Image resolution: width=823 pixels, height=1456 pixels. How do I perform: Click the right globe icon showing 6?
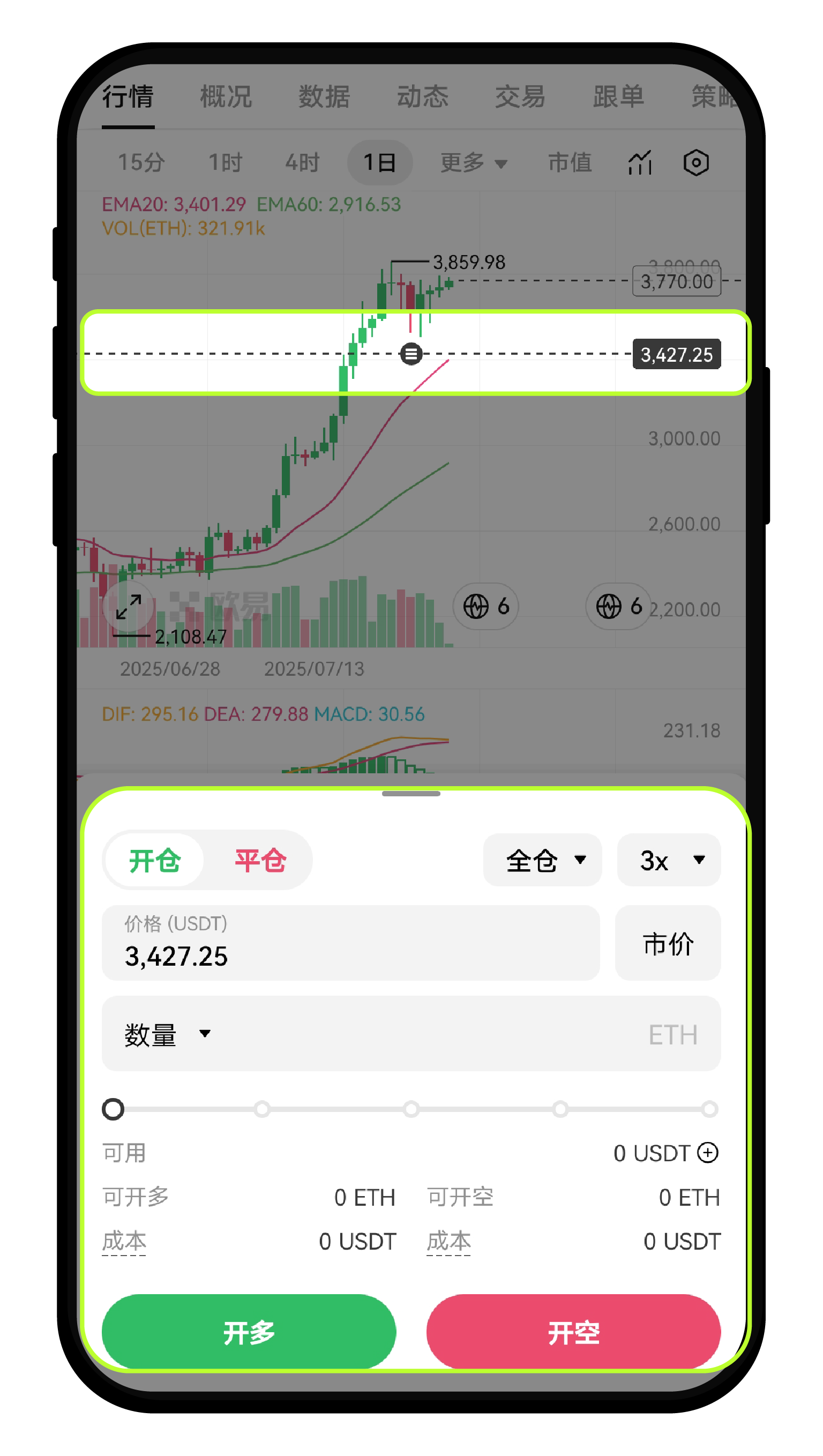pos(616,606)
